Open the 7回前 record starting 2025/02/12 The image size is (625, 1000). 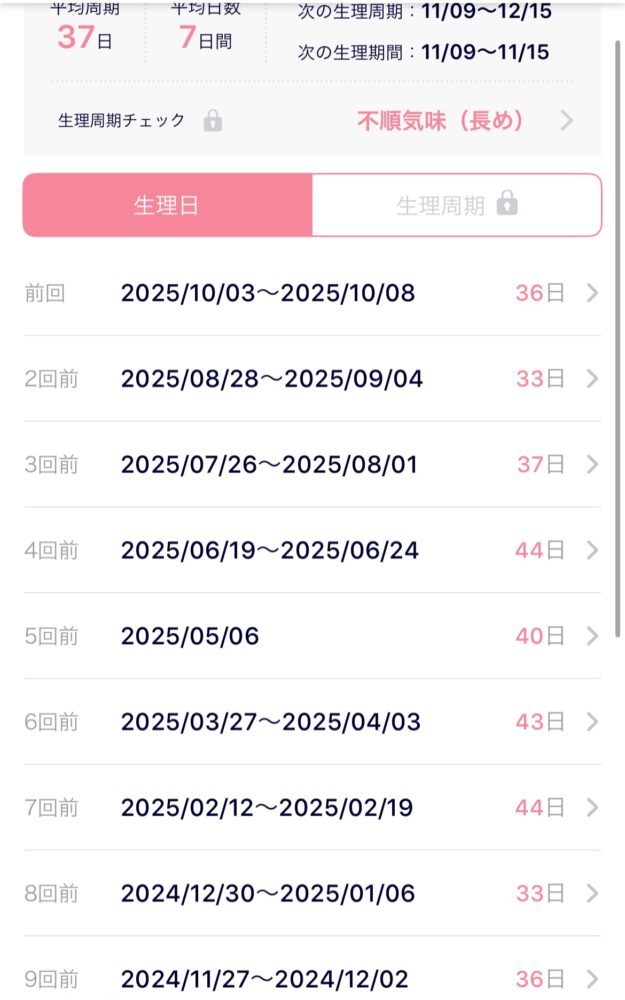coord(312,808)
